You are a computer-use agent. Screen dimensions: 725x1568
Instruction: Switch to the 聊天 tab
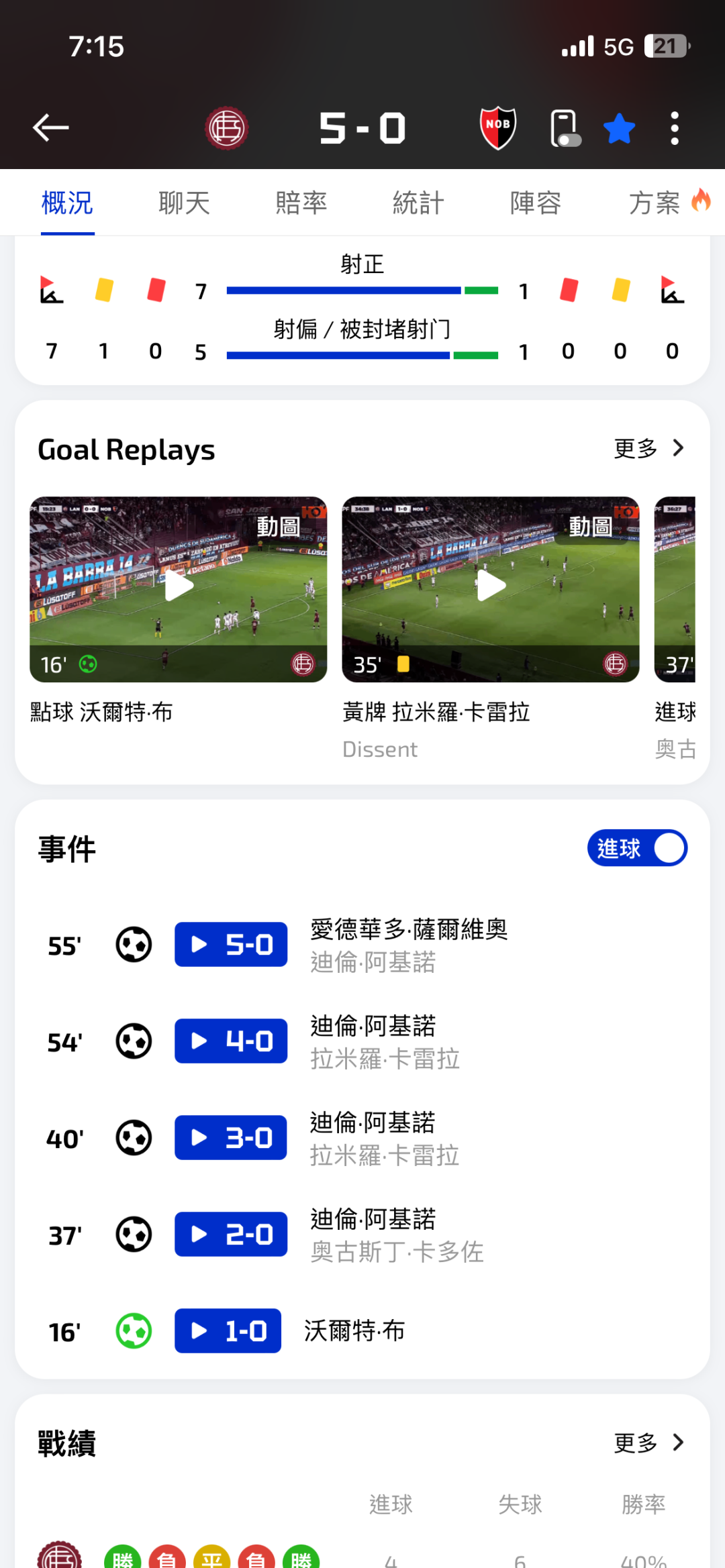coord(184,203)
